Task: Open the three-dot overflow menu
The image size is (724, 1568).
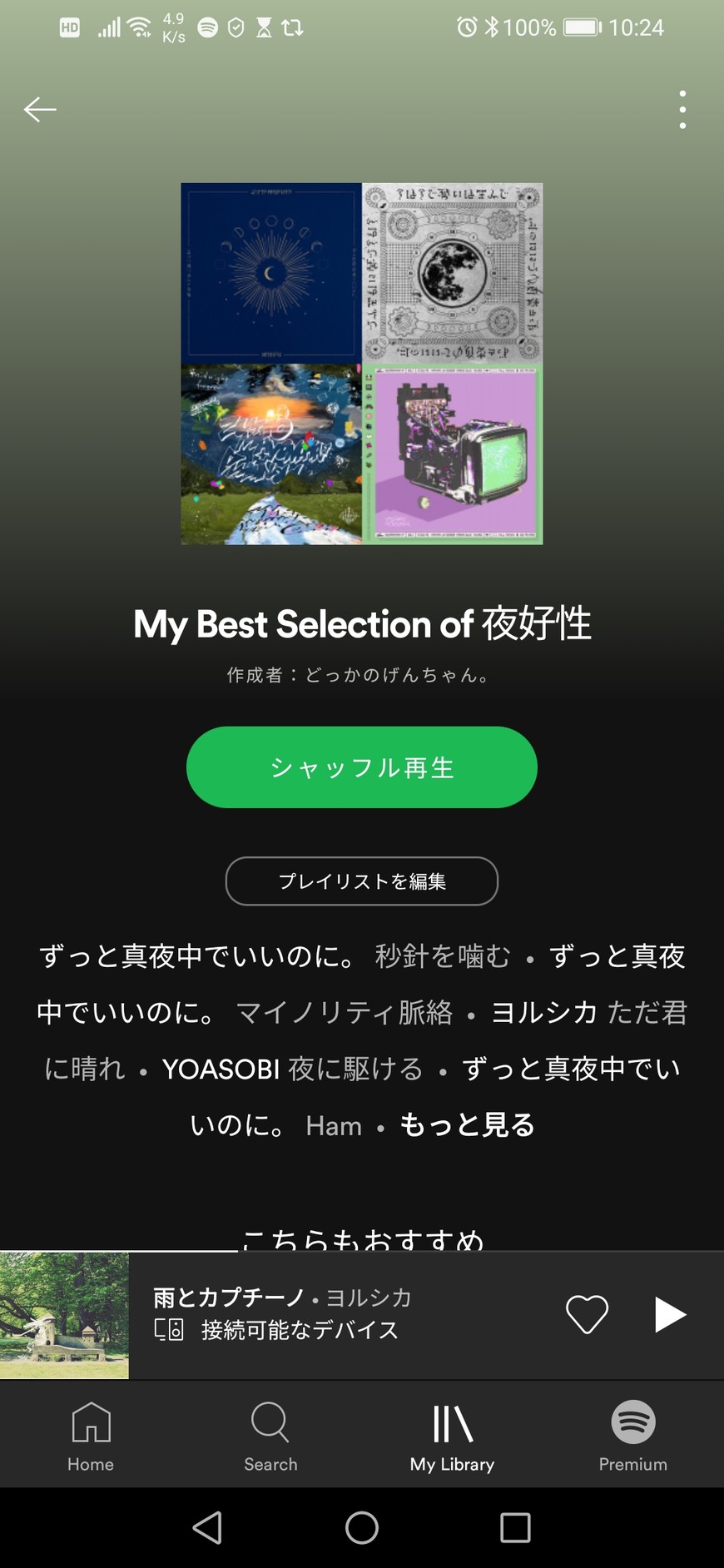Action: tap(682, 109)
